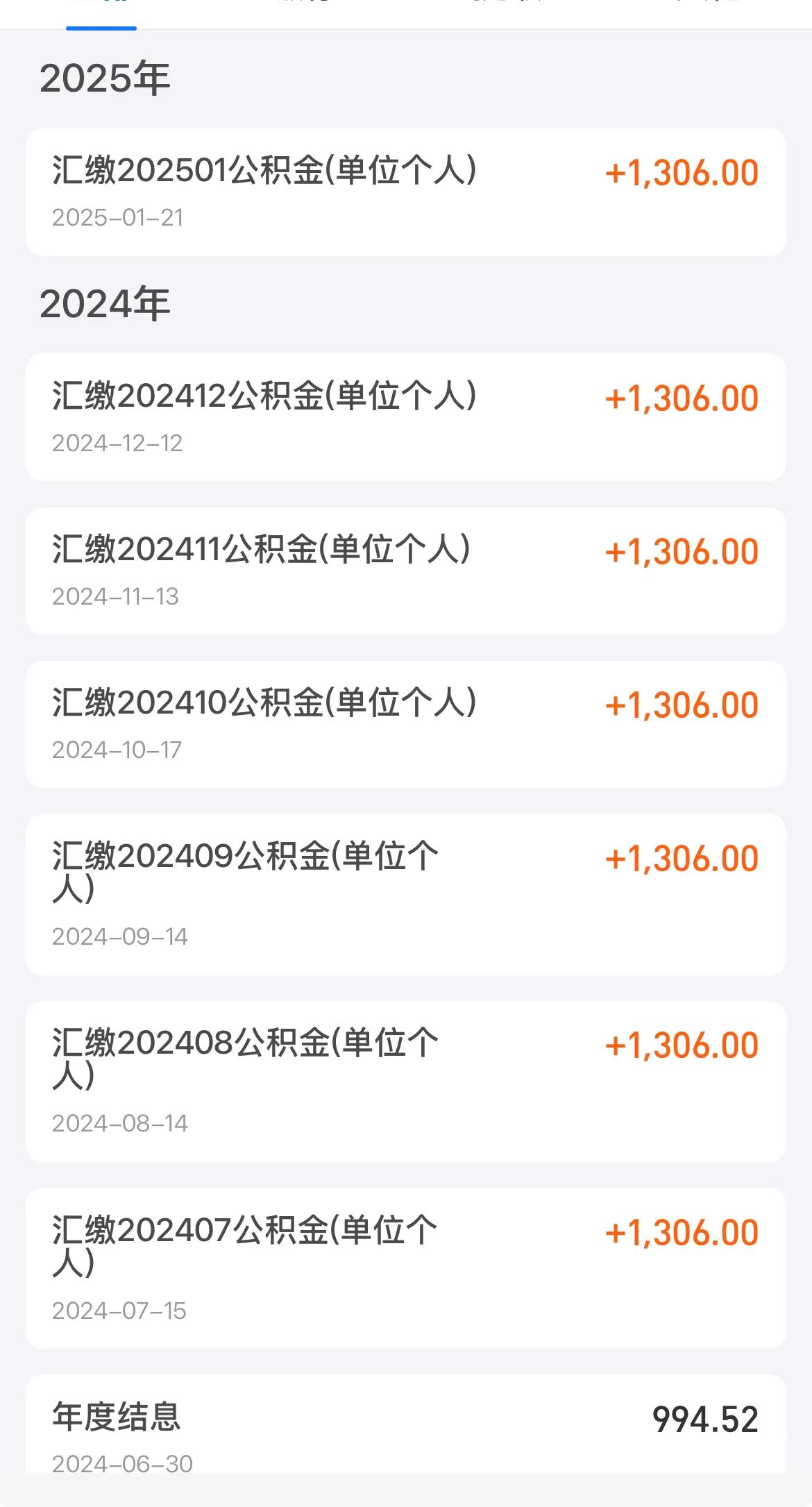
Task: Tap the 2024年 year header
Action: click(x=104, y=302)
